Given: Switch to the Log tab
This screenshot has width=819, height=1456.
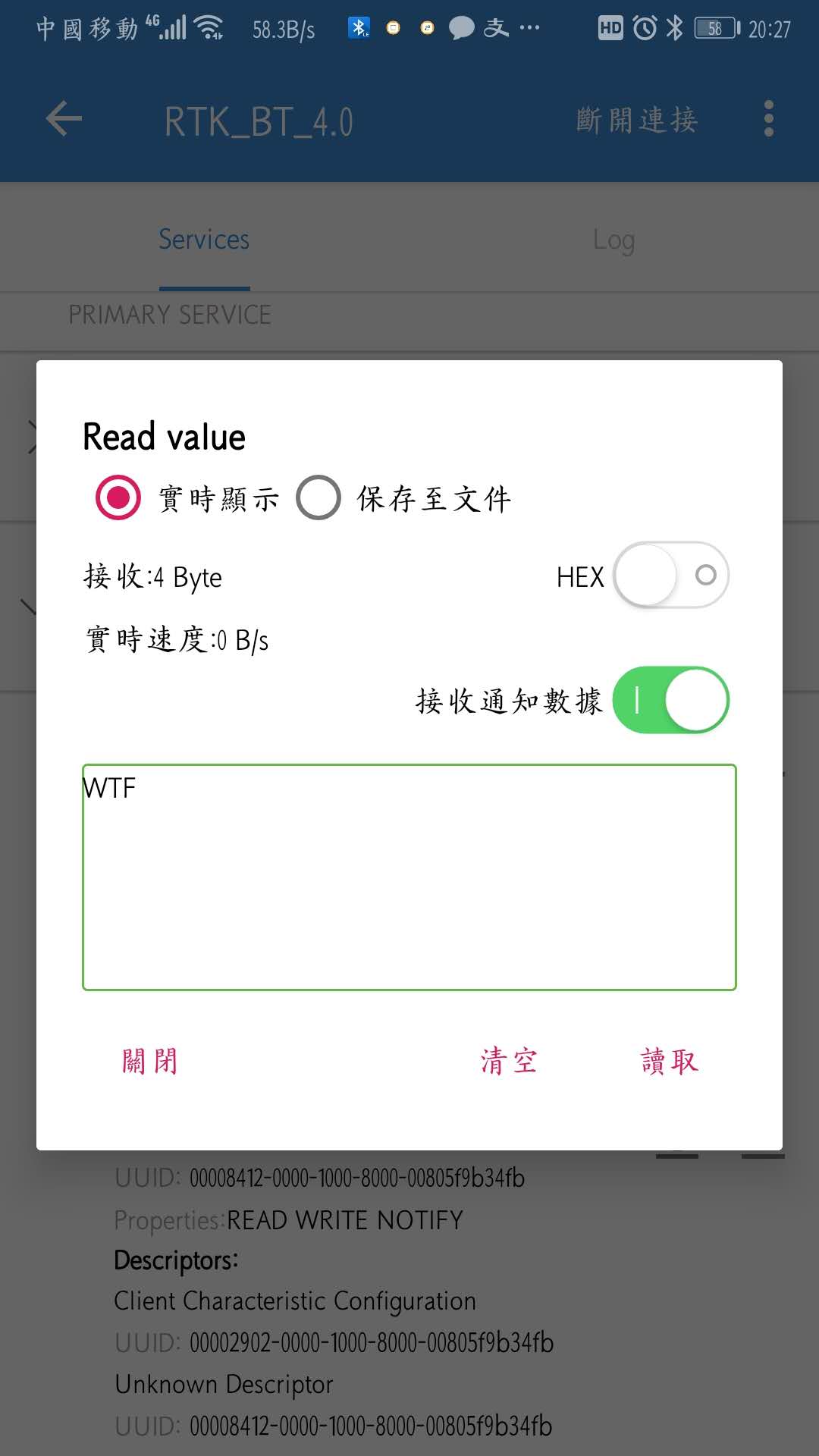Looking at the screenshot, I should pos(614,240).
